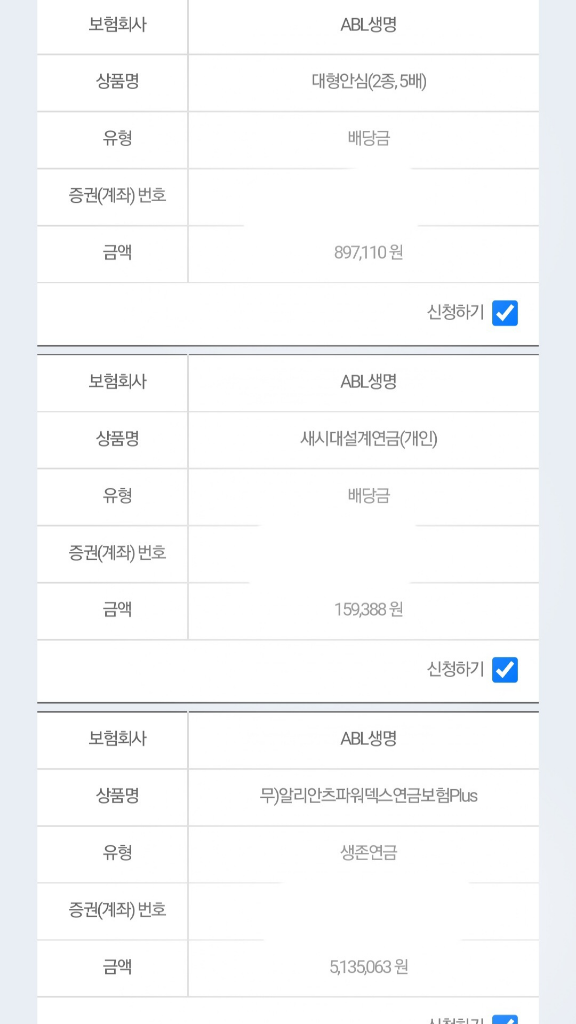Uncheck 신청하기 for 대형안심(2종, 5배)
This screenshot has width=576, height=1024.
click(505, 313)
